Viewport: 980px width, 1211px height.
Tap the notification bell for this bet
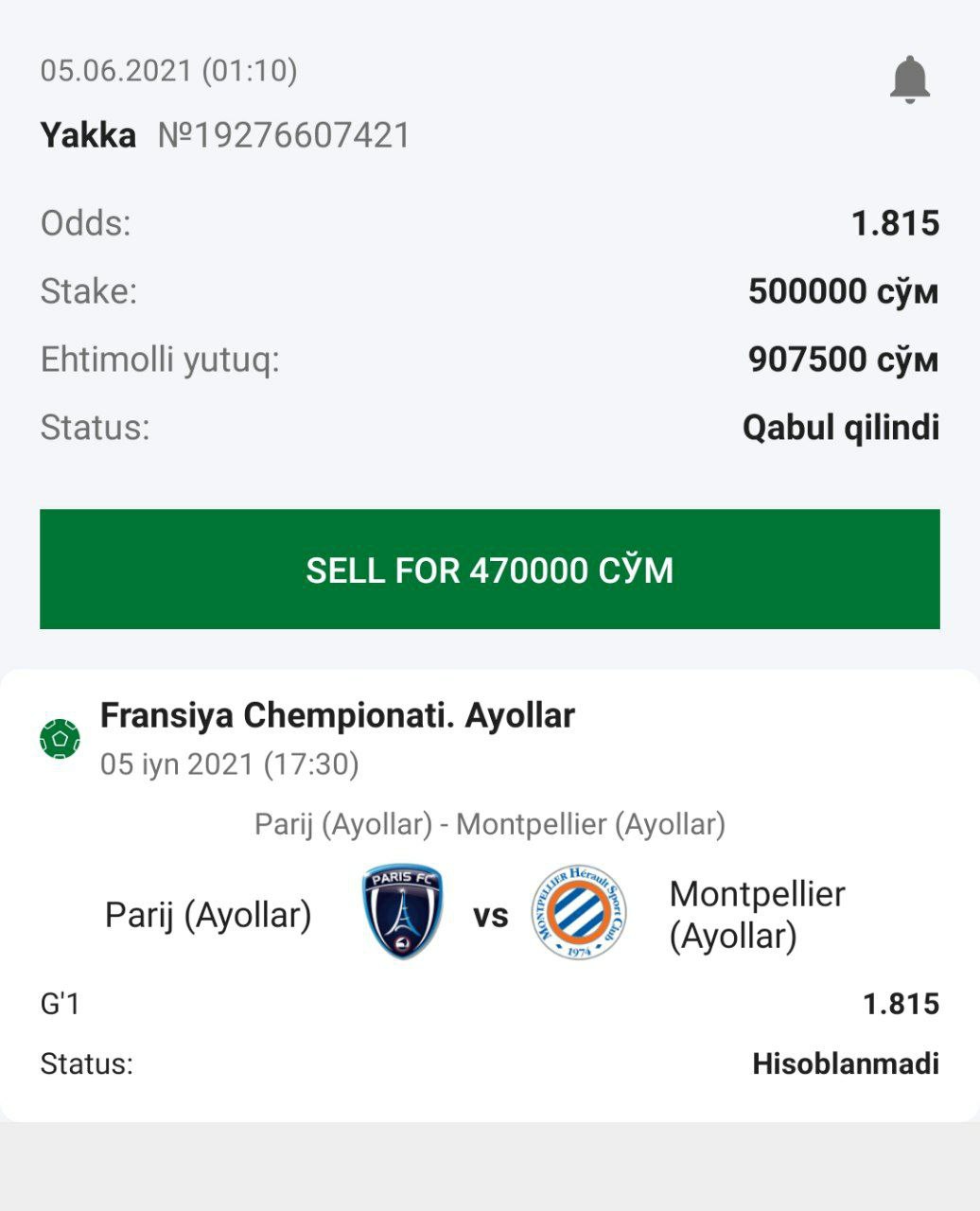pos(909,79)
